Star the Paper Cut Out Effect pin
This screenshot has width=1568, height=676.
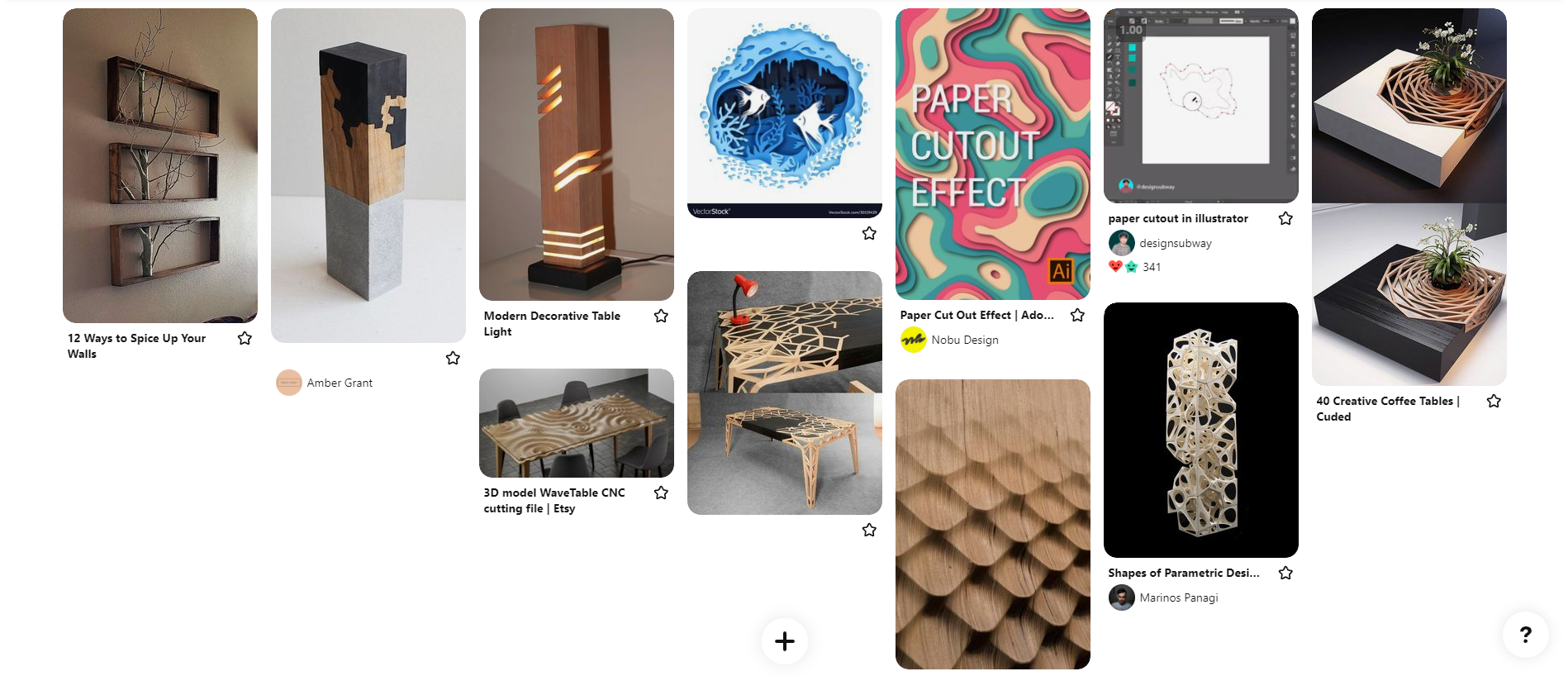click(x=1077, y=315)
